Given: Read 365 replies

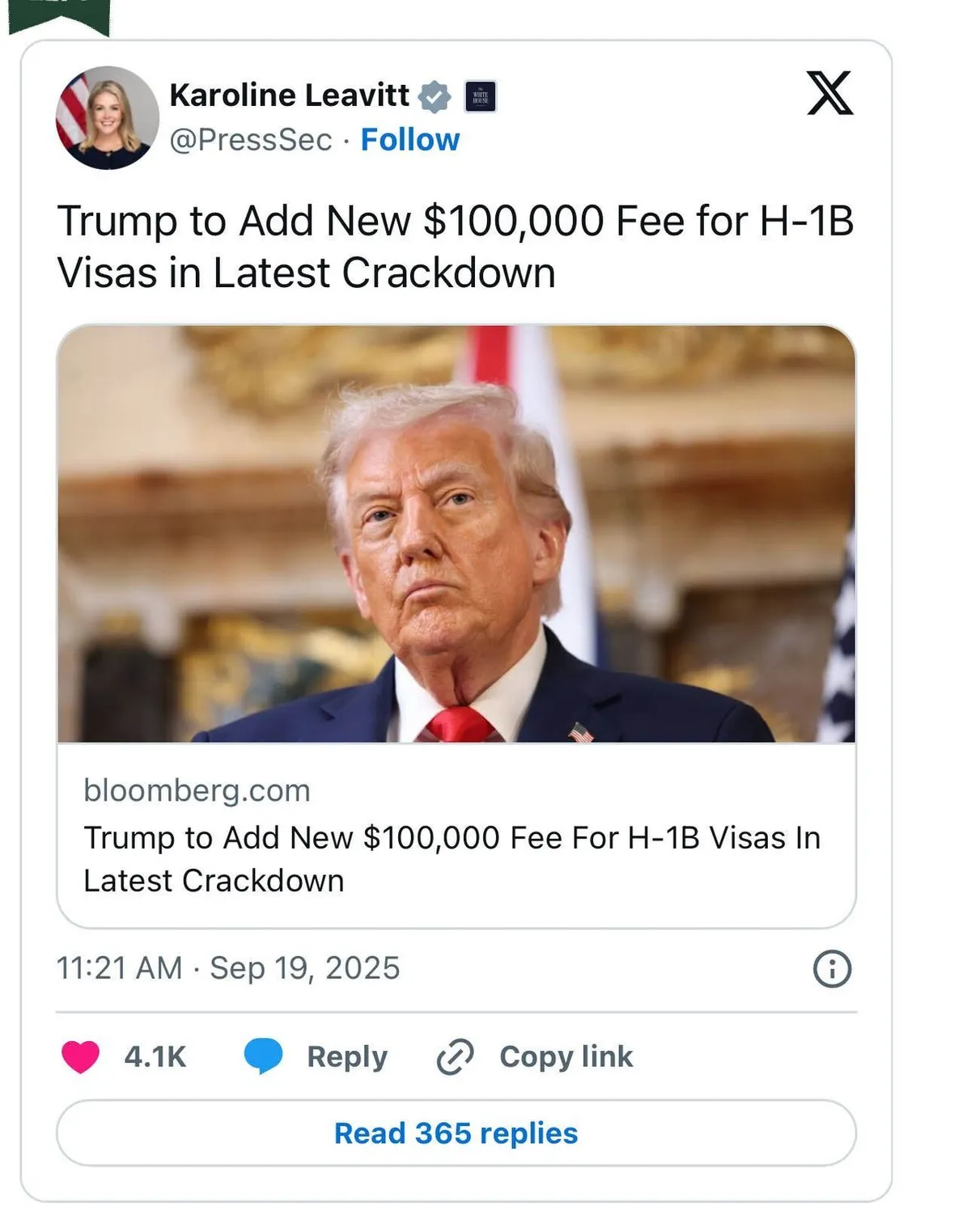Looking at the screenshot, I should pos(456,1133).
